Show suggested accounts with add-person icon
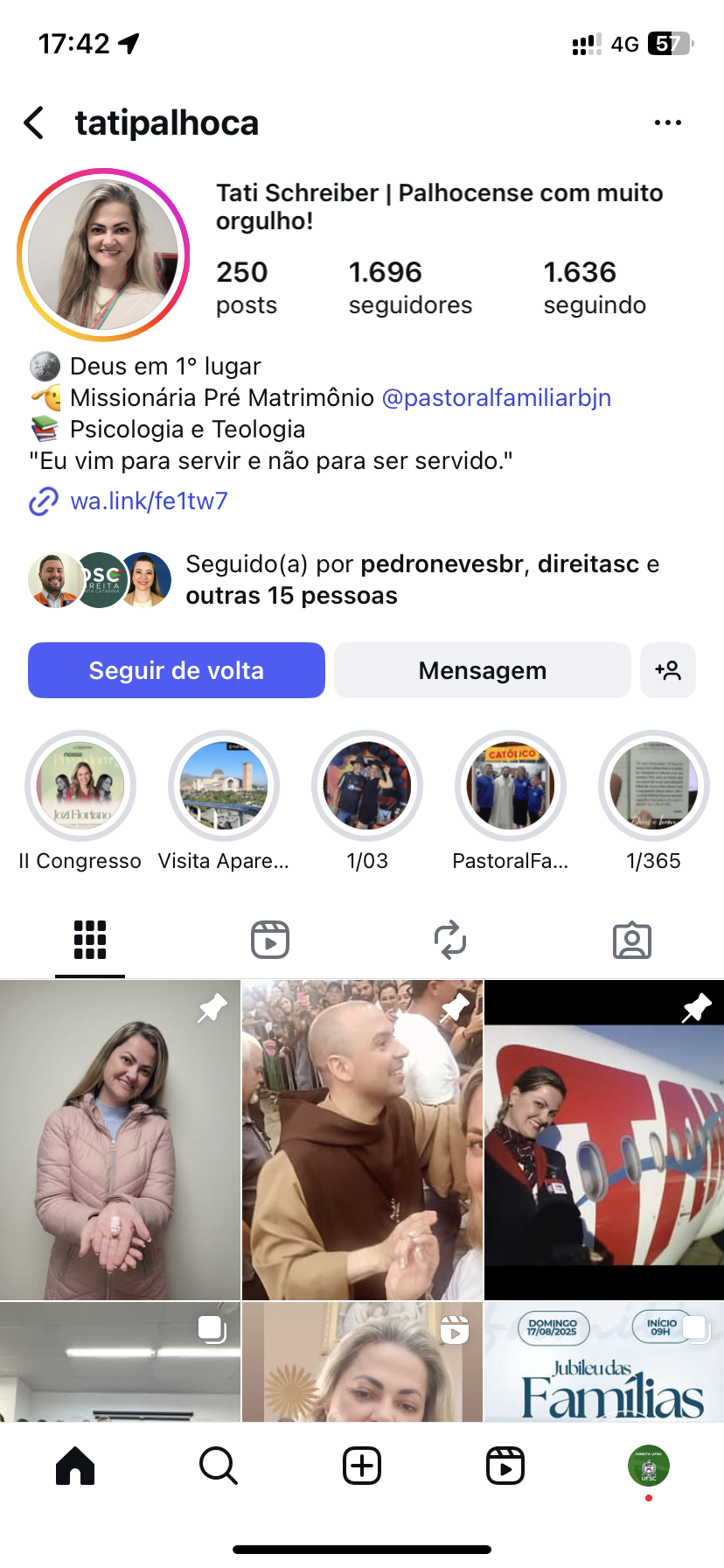Image resolution: width=724 pixels, height=1568 pixels. pos(667,670)
